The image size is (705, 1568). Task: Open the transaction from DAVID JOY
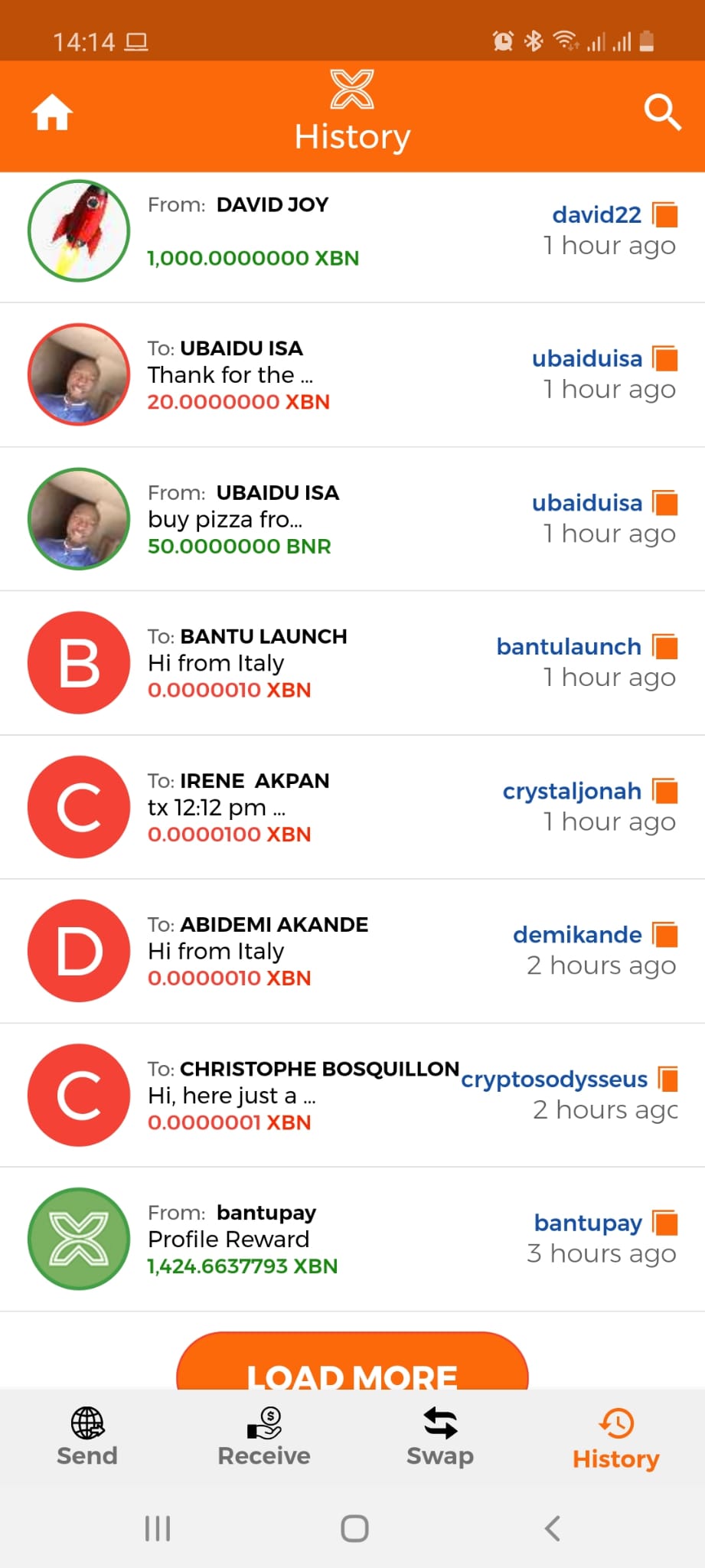[352, 230]
